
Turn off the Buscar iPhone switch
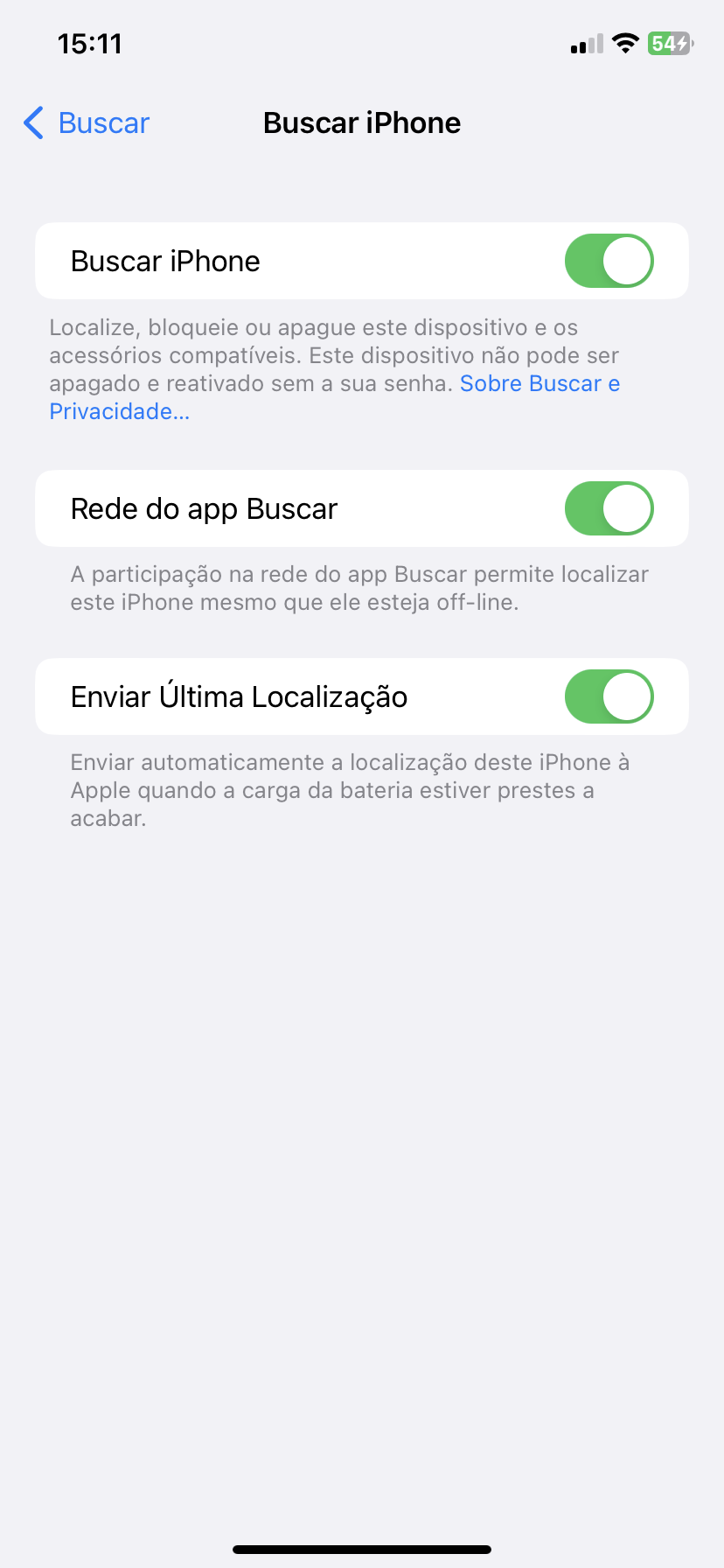[609, 261]
